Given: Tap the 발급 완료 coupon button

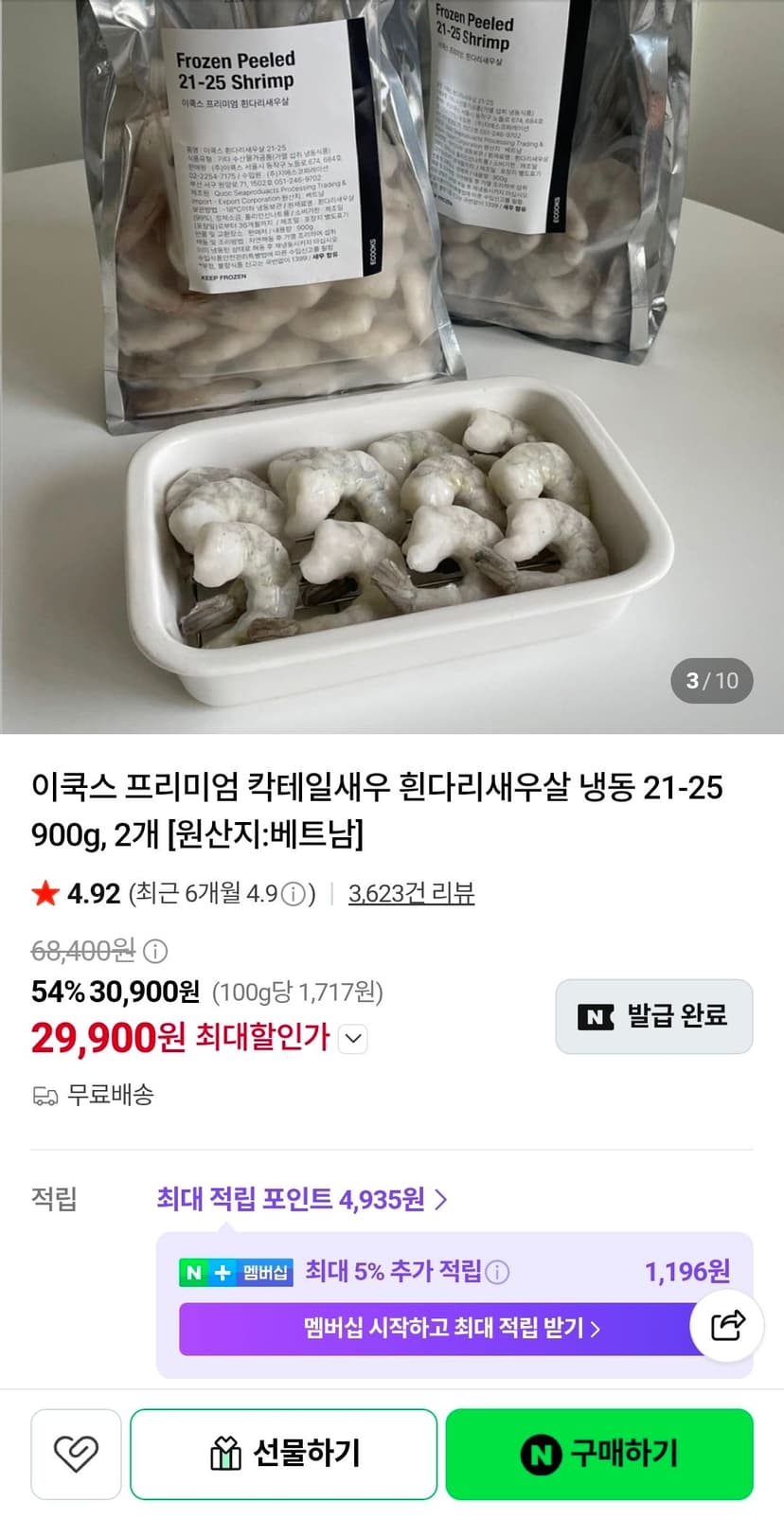Looking at the screenshot, I should pos(654,1016).
